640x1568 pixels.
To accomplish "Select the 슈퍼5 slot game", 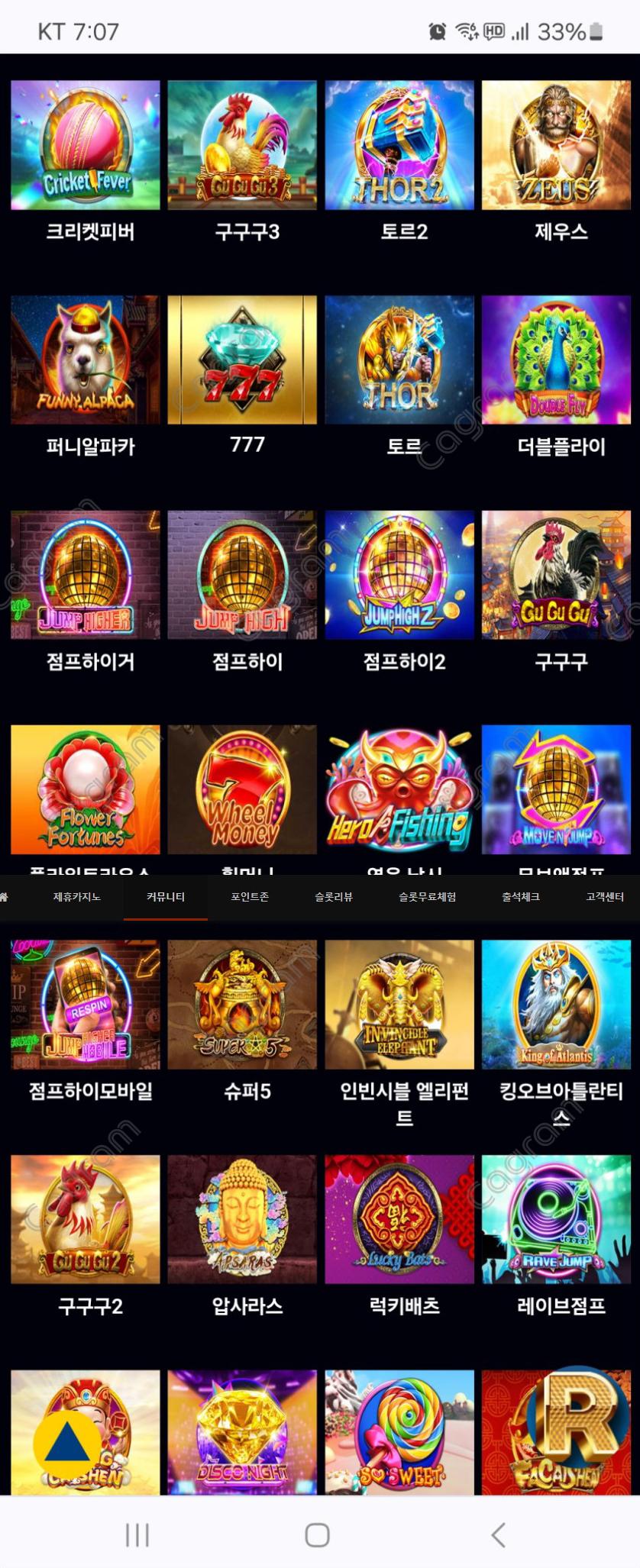I will pos(242,1005).
